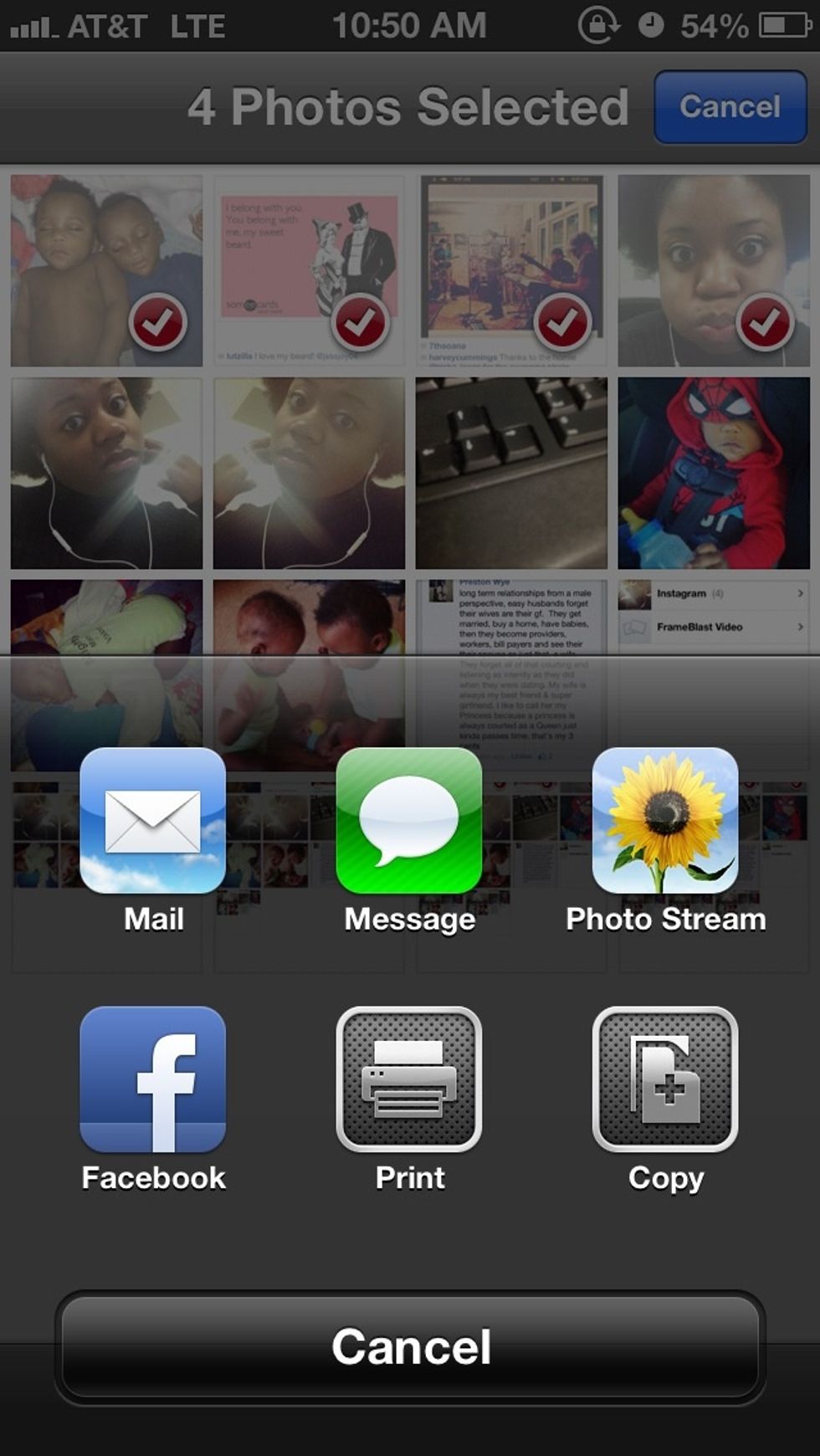Print the selected photos
Viewport: 820px width, 1456px height.
click(409, 1079)
